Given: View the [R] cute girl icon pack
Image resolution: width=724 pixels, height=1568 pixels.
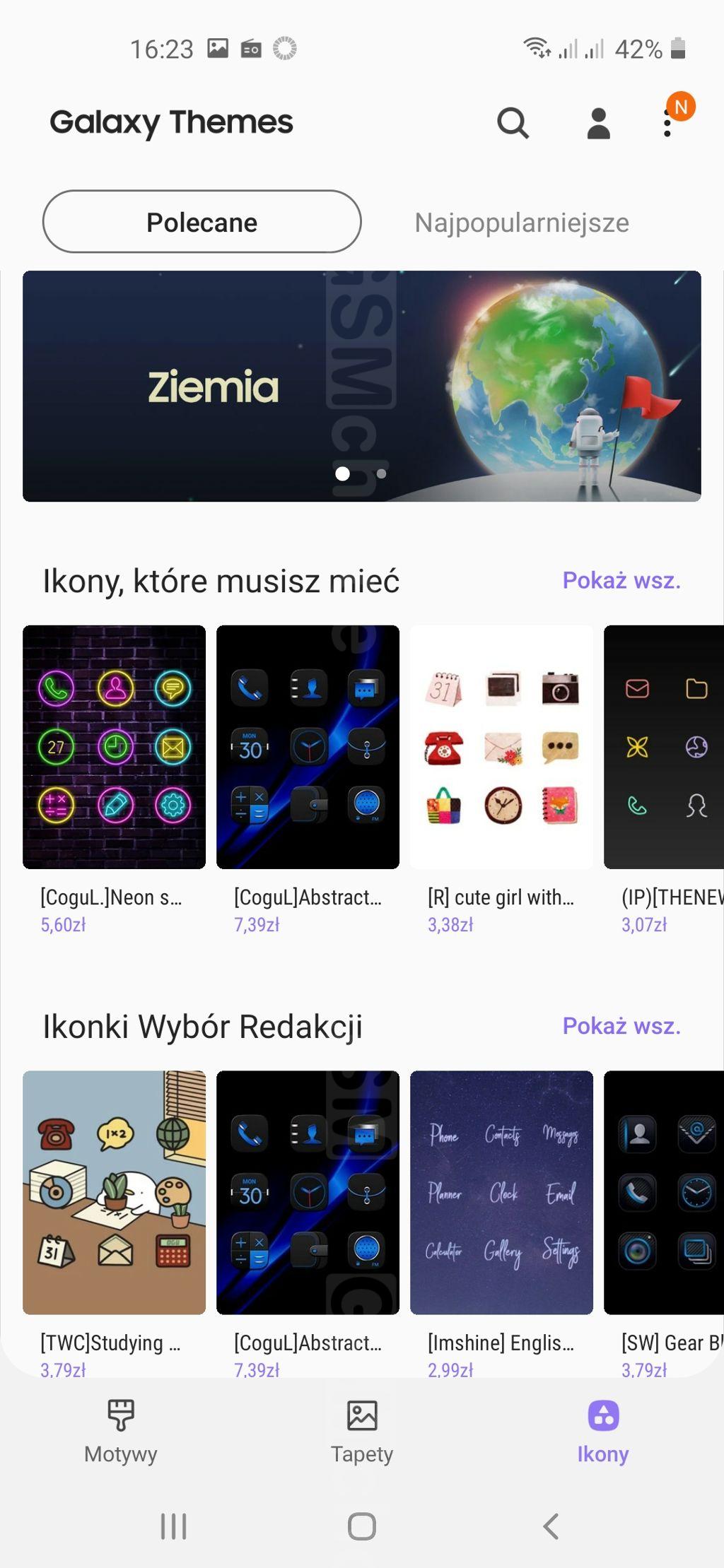Looking at the screenshot, I should (x=501, y=747).
